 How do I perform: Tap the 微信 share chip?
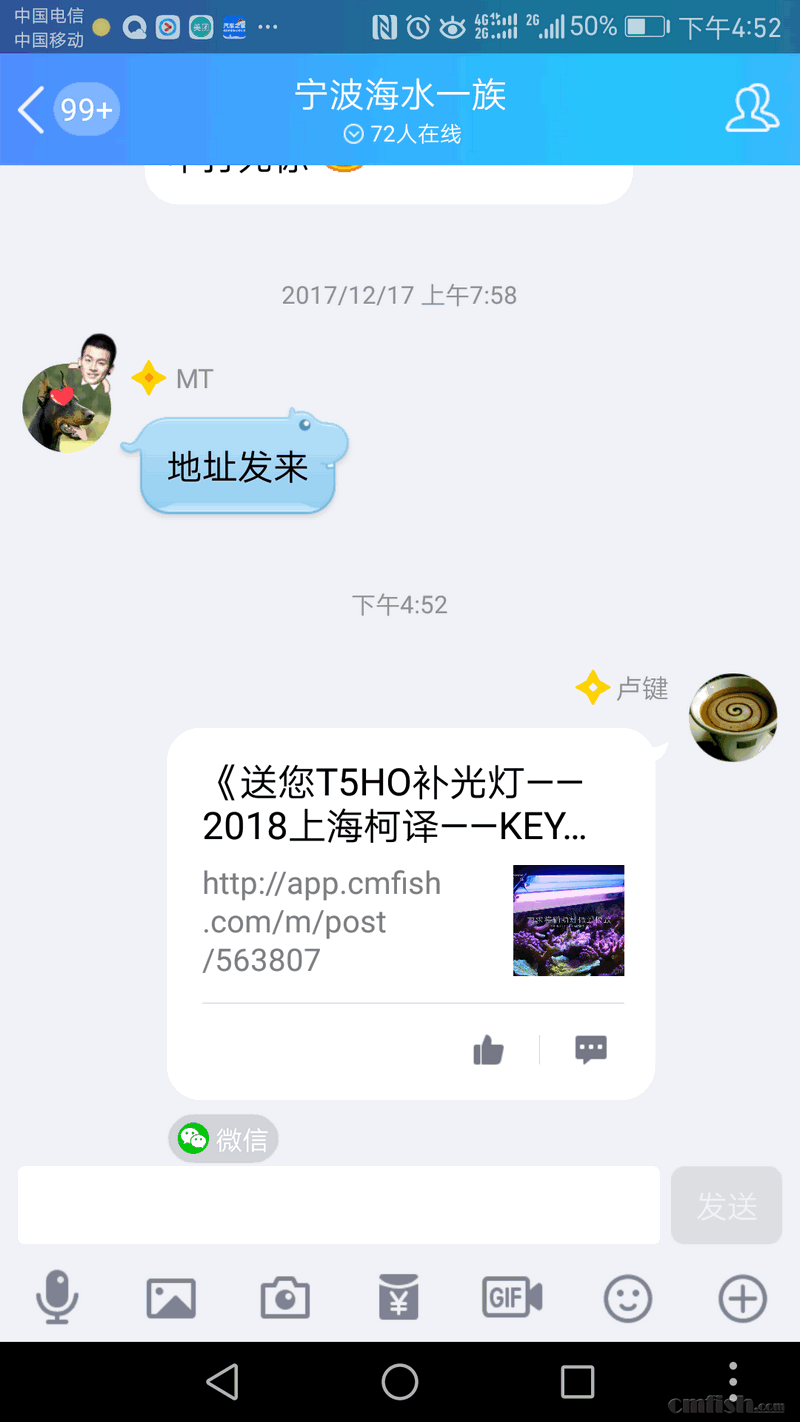(x=223, y=1139)
